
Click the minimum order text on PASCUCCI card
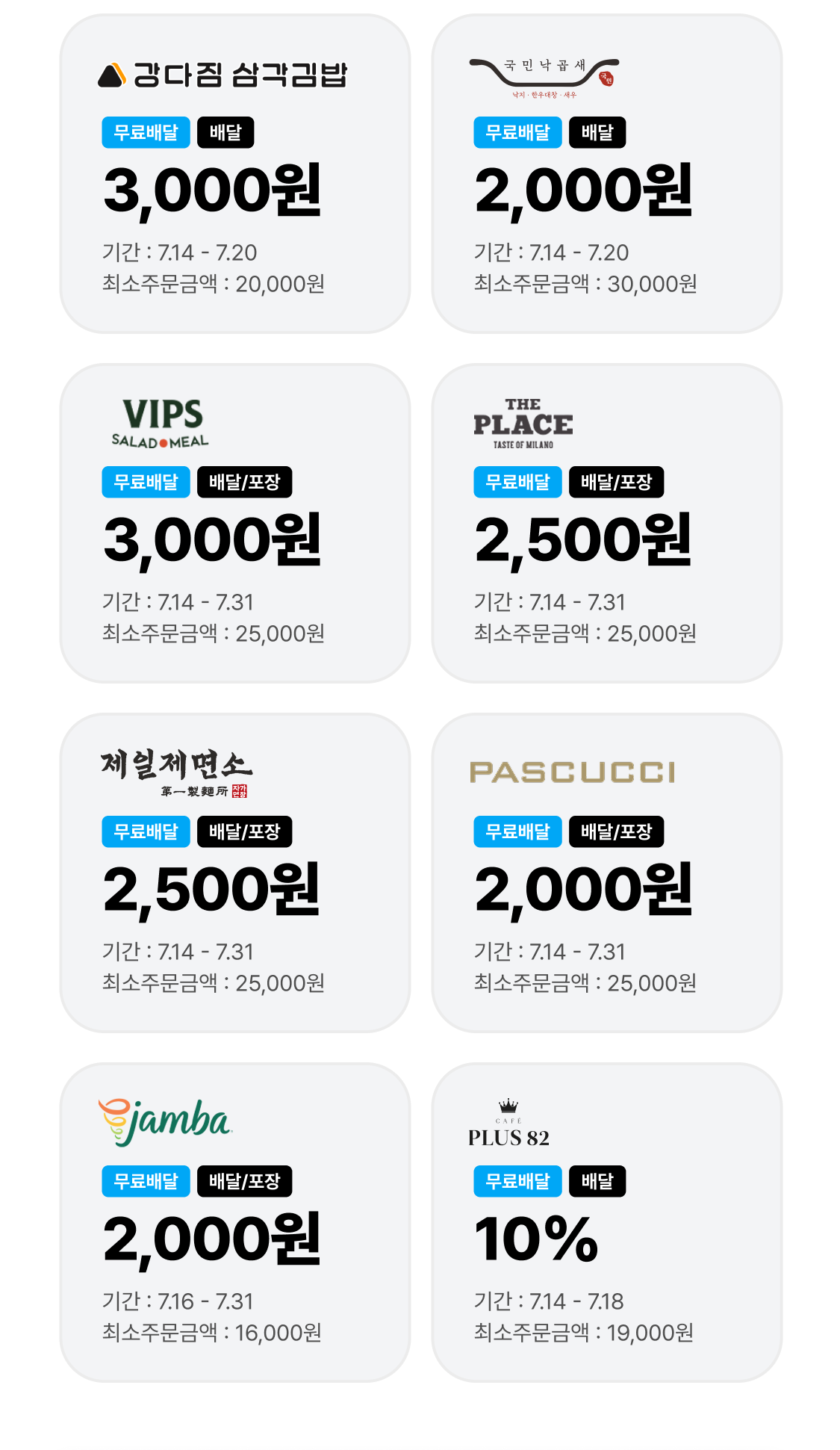pyautogui.click(x=585, y=983)
